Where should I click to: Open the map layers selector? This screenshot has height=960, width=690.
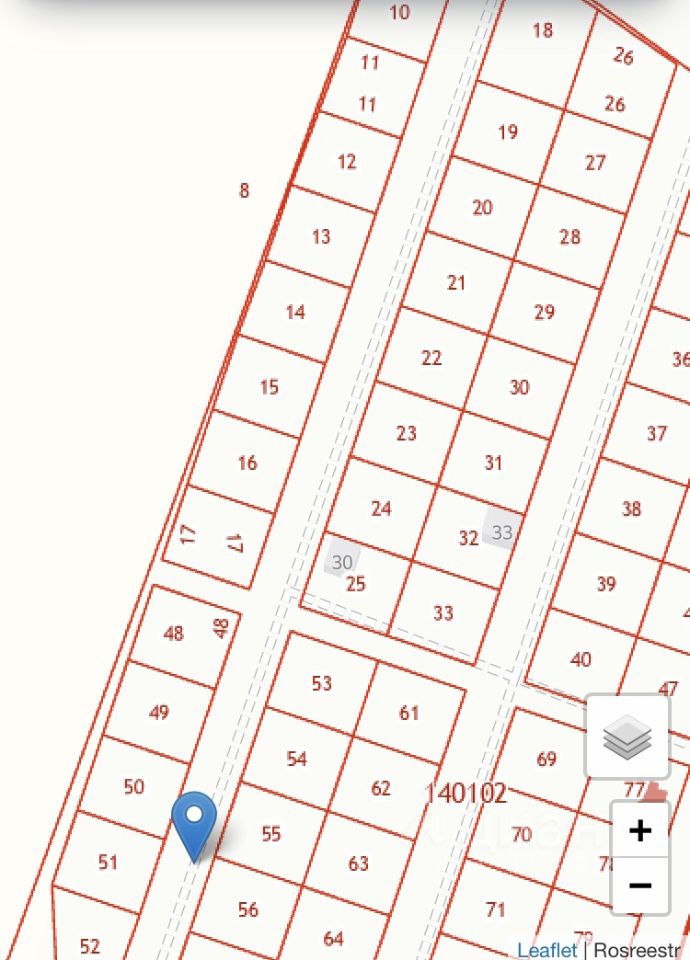[x=627, y=737]
